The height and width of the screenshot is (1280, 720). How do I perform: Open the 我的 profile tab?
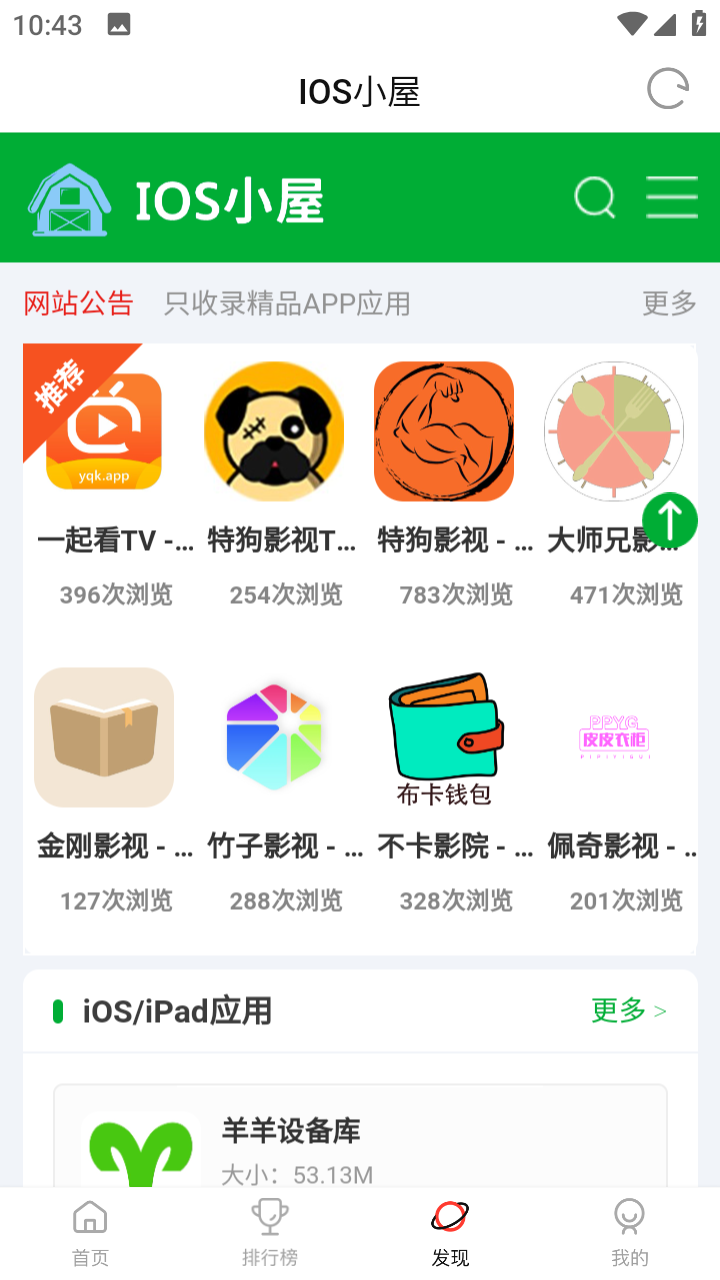(630, 1232)
